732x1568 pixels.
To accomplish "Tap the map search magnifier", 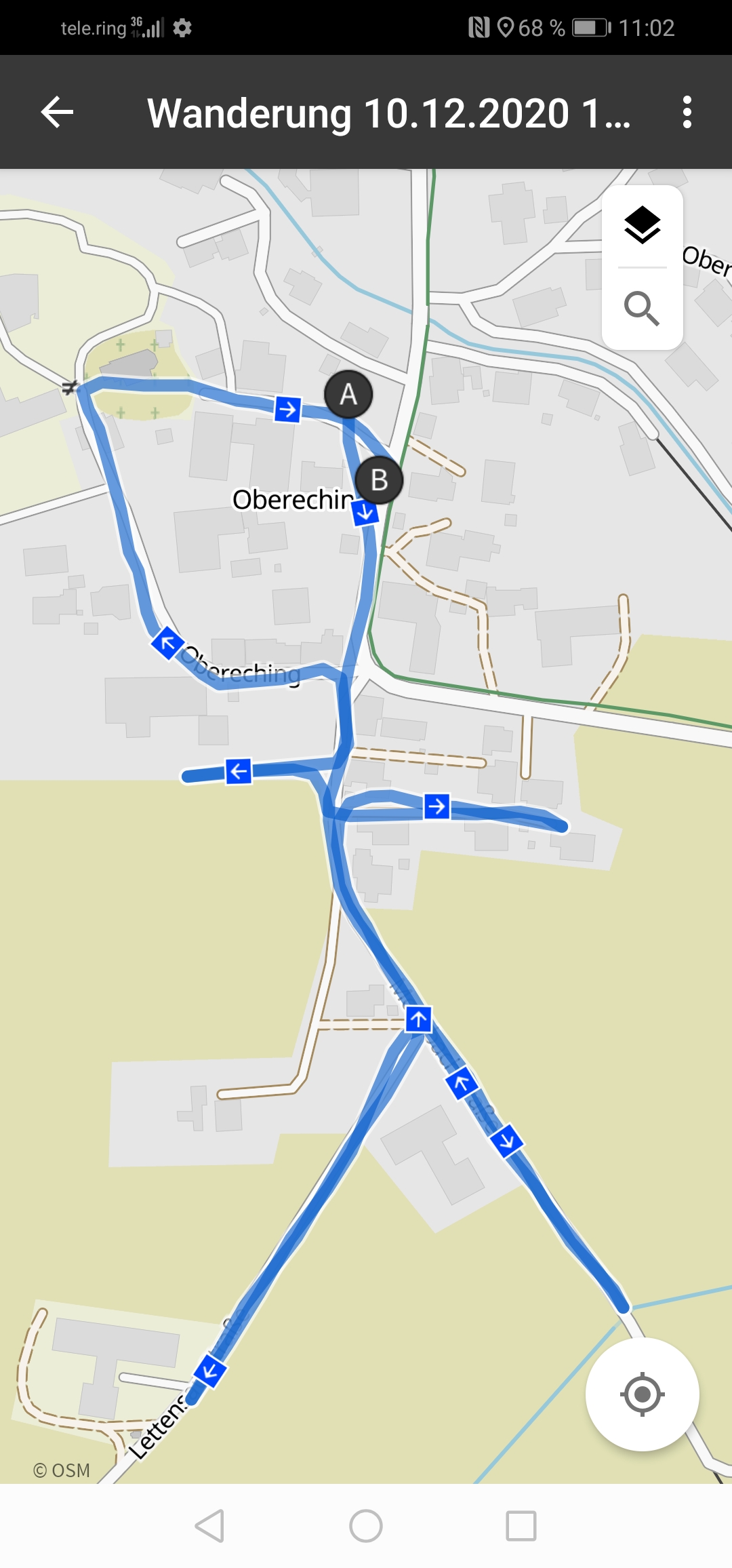I will coord(642,309).
